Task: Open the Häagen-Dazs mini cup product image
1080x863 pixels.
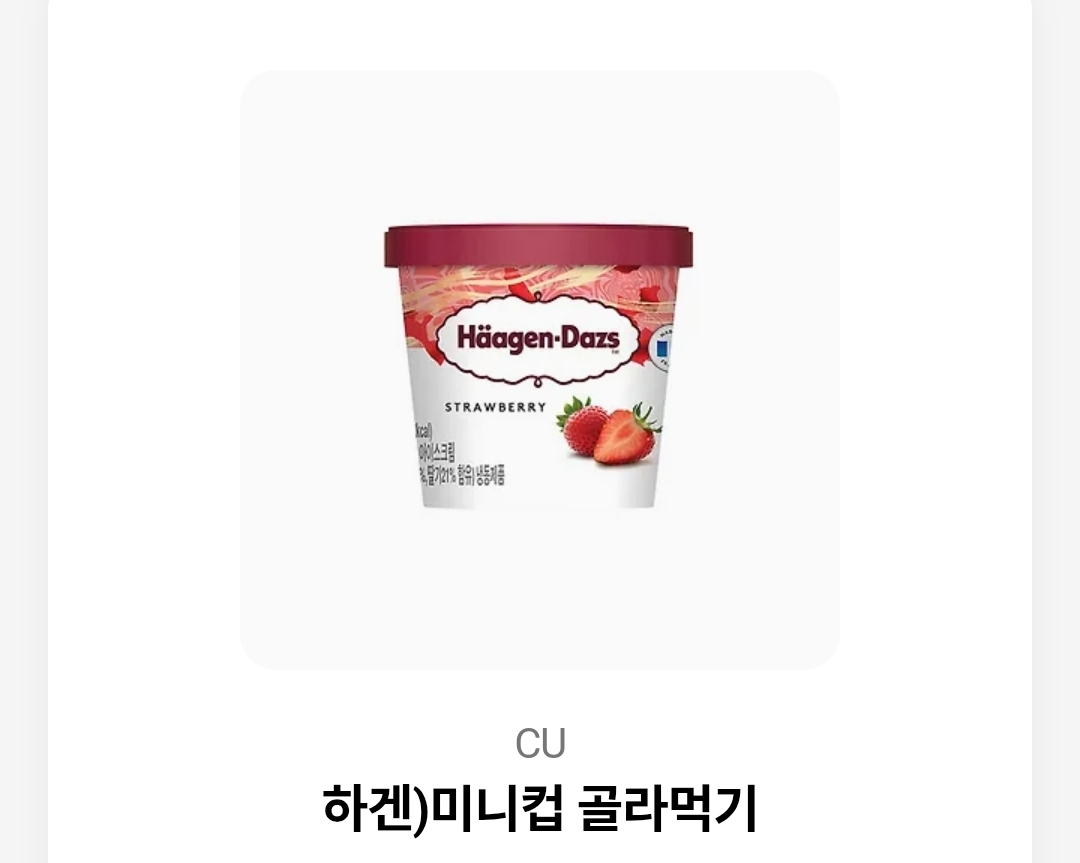Action: [x=539, y=370]
